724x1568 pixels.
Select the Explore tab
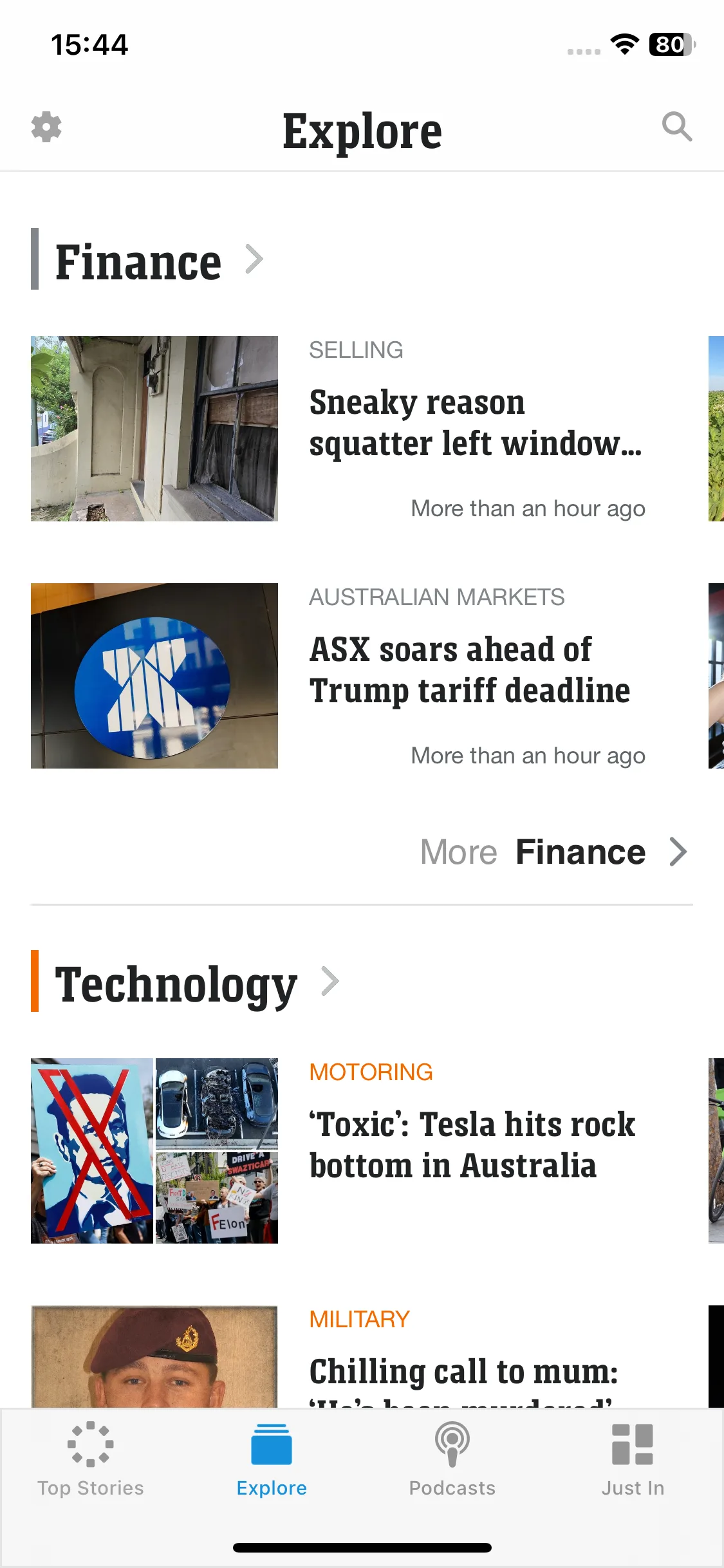click(272, 1459)
